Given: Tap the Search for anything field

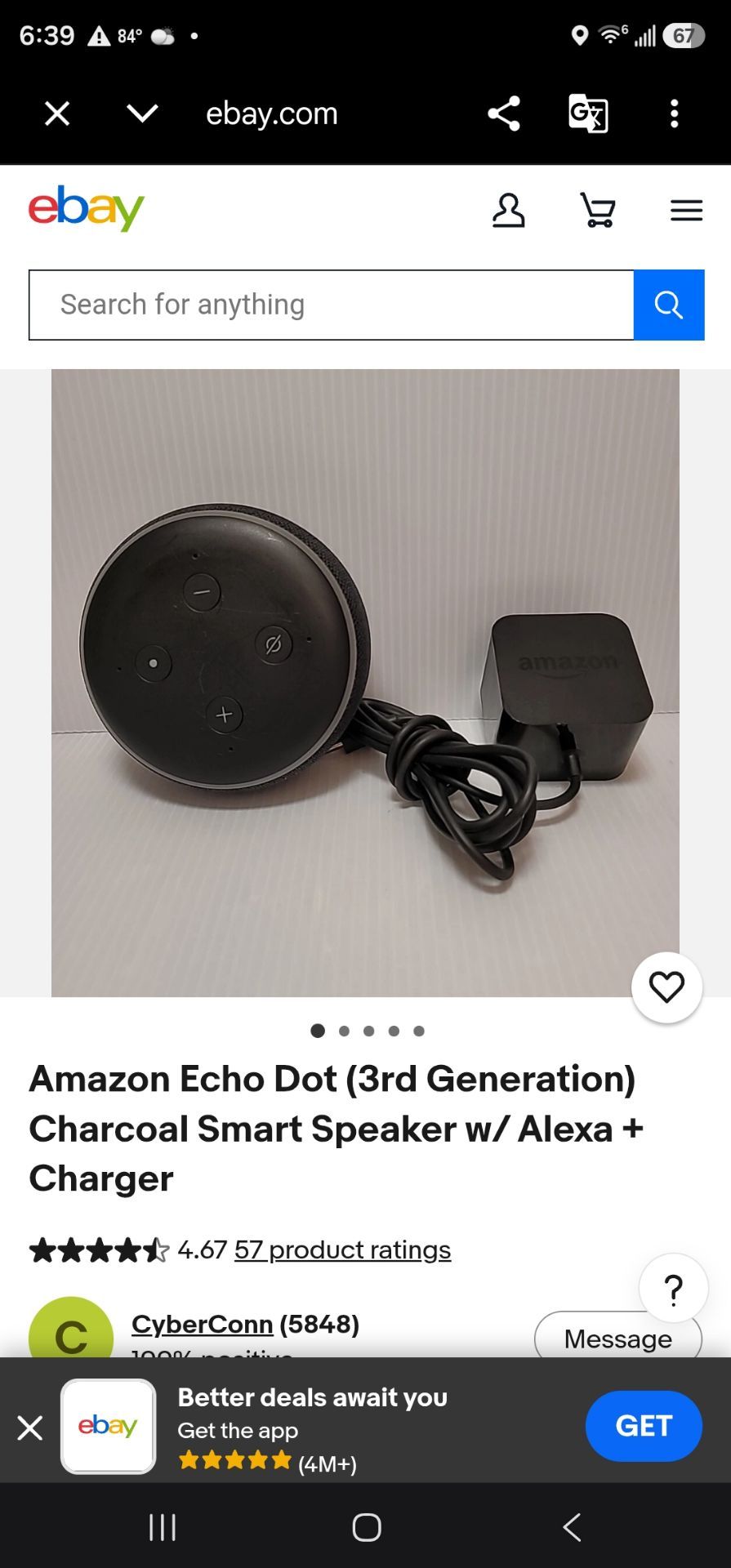Looking at the screenshot, I should [x=332, y=305].
